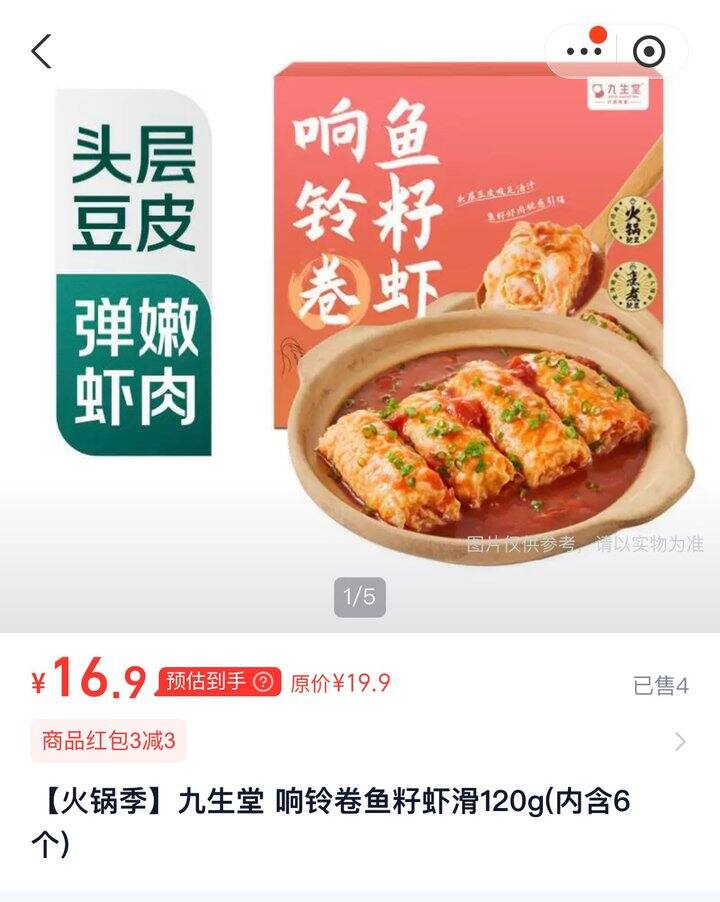Screen dimensions: 720x902
Task: Close the mini program with the circle button
Action: coord(650,51)
